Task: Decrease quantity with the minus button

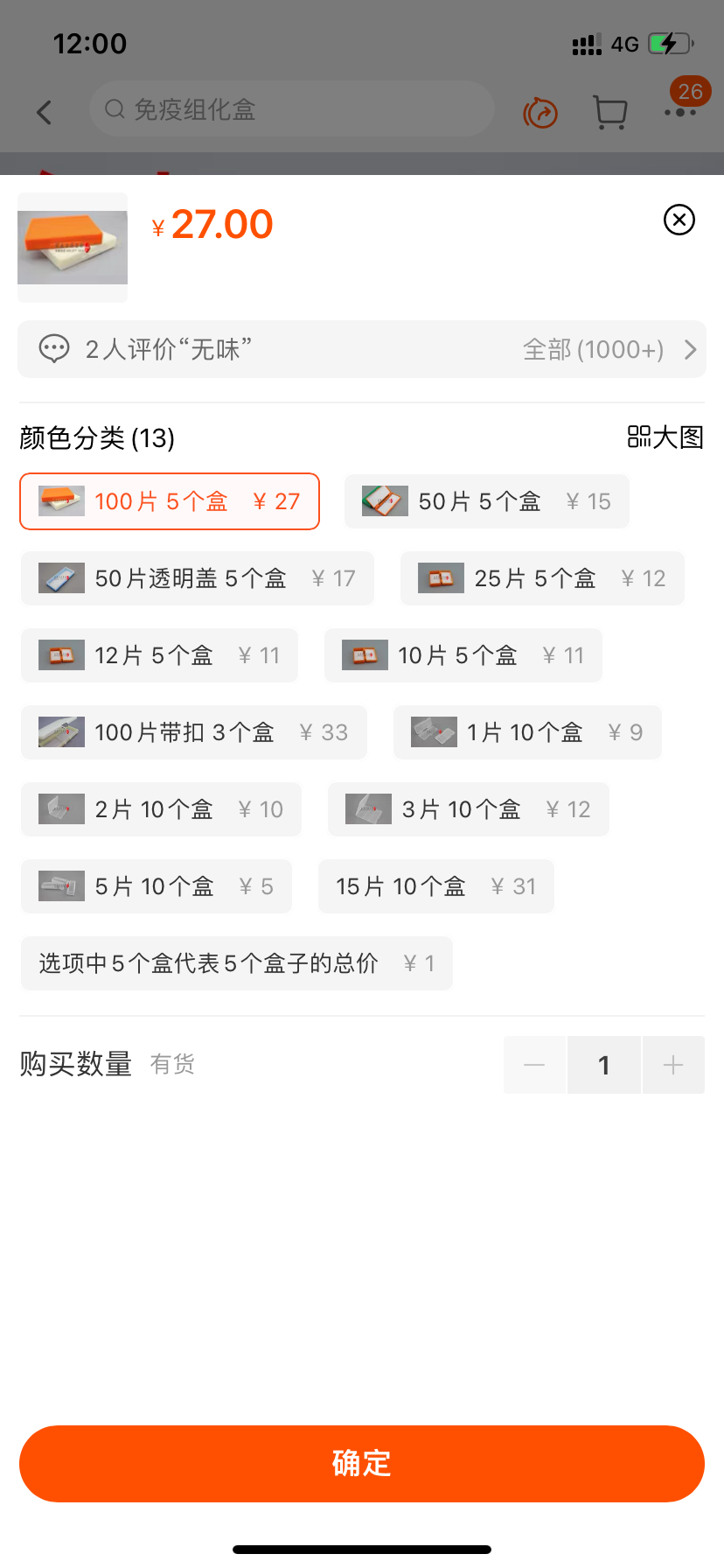Action: (x=534, y=1065)
